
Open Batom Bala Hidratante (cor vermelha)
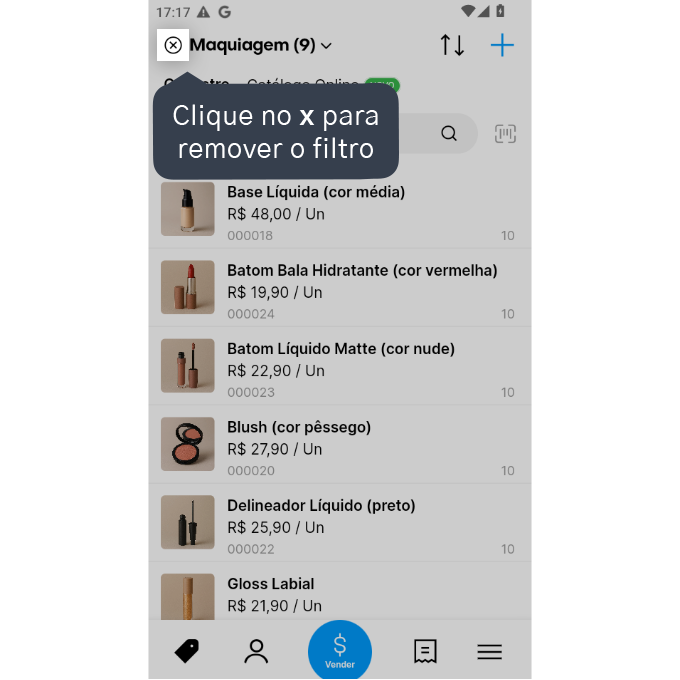coord(340,289)
